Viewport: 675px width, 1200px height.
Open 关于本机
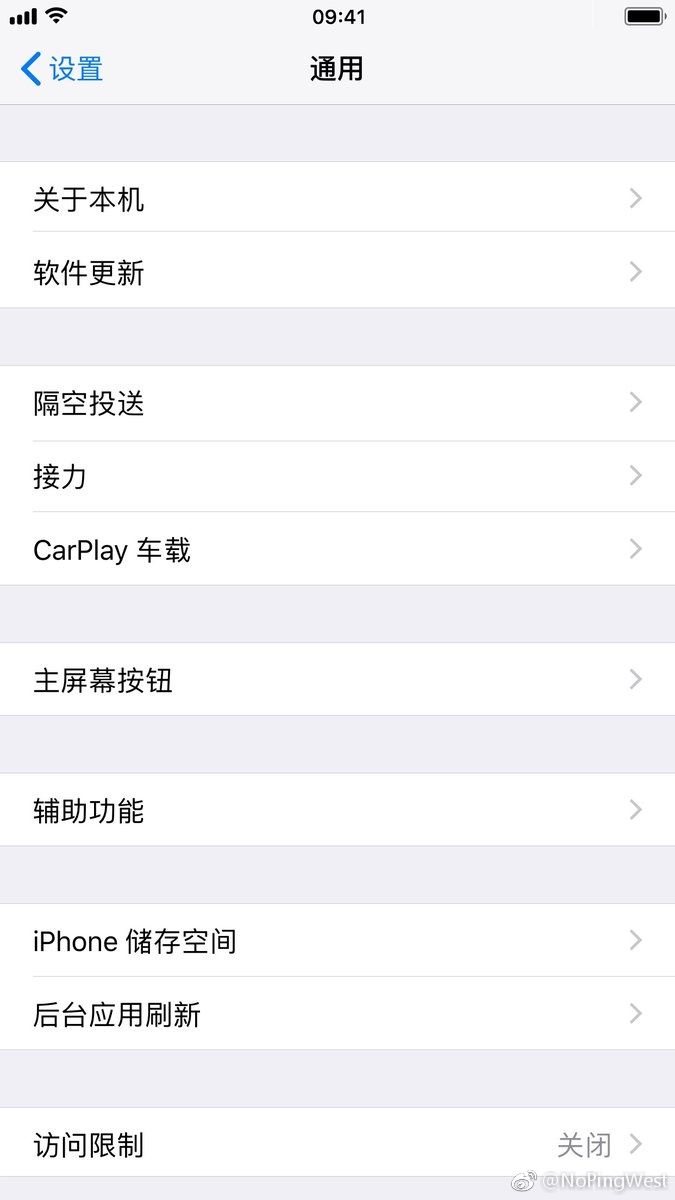(337, 198)
